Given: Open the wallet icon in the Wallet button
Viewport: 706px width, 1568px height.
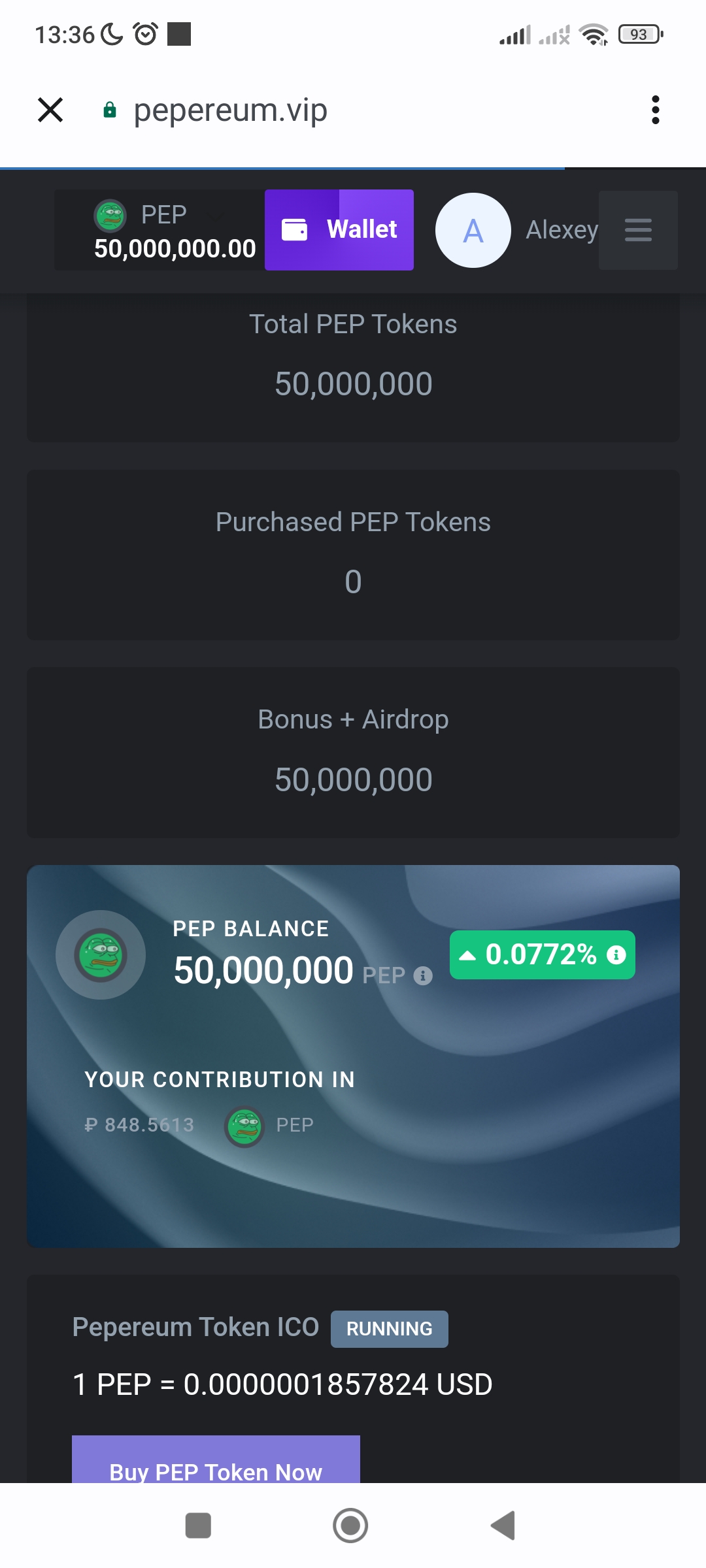Looking at the screenshot, I should pos(295,230).
